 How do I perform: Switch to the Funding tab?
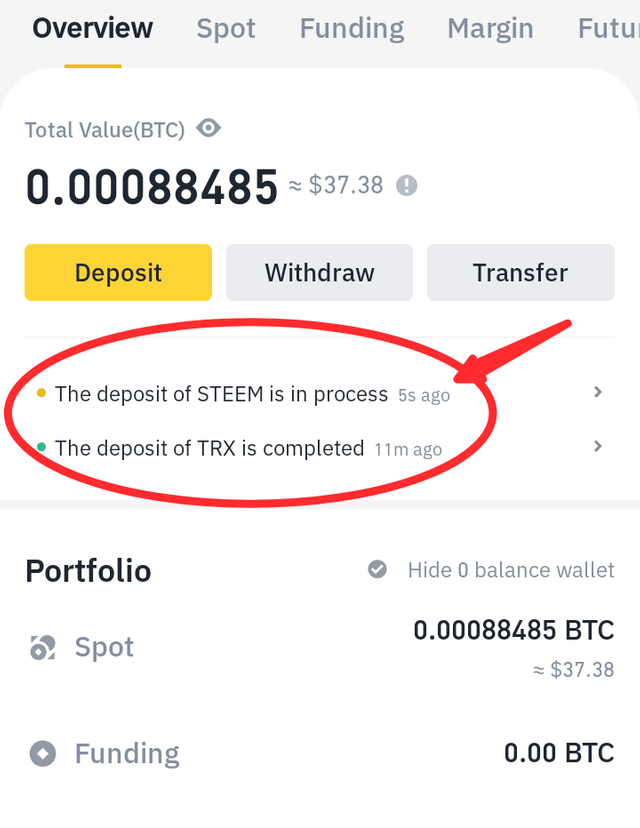click(352, 29)
